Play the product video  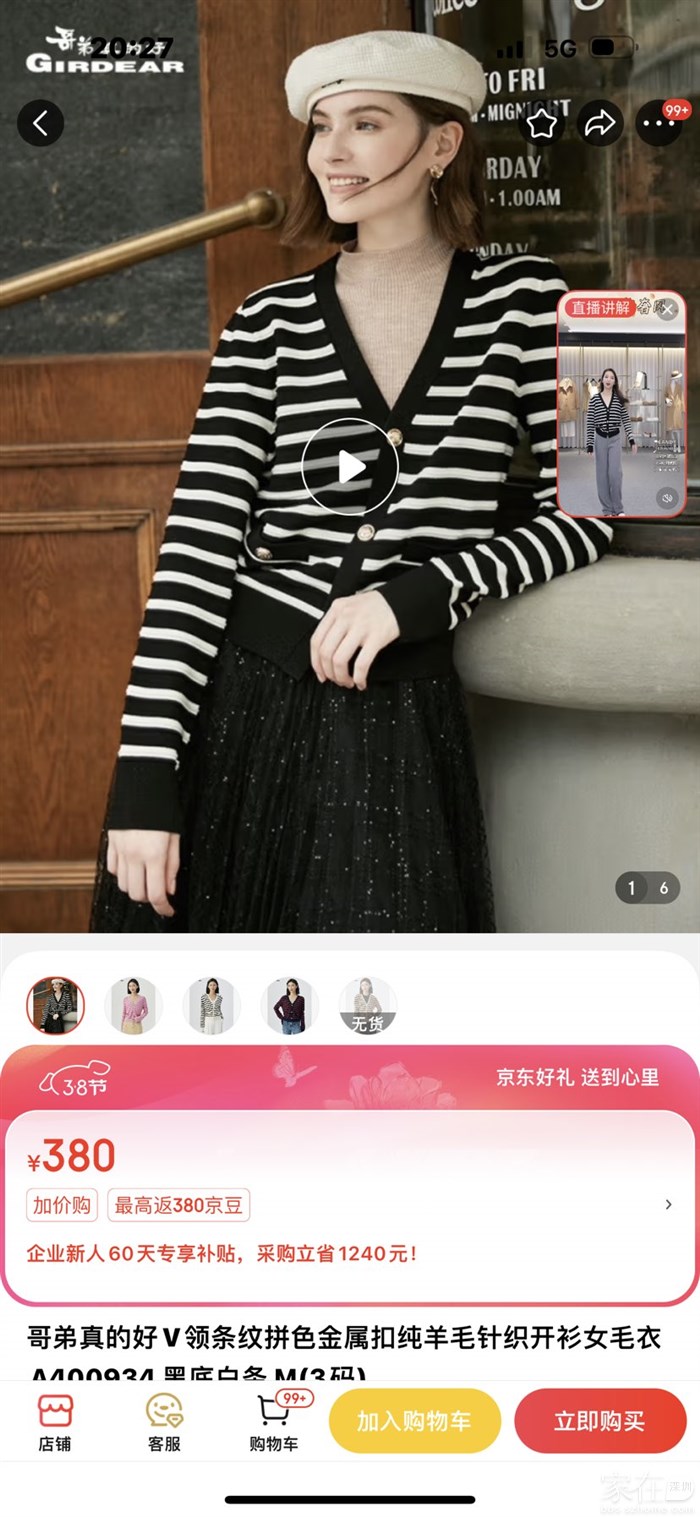click(350, 467)
